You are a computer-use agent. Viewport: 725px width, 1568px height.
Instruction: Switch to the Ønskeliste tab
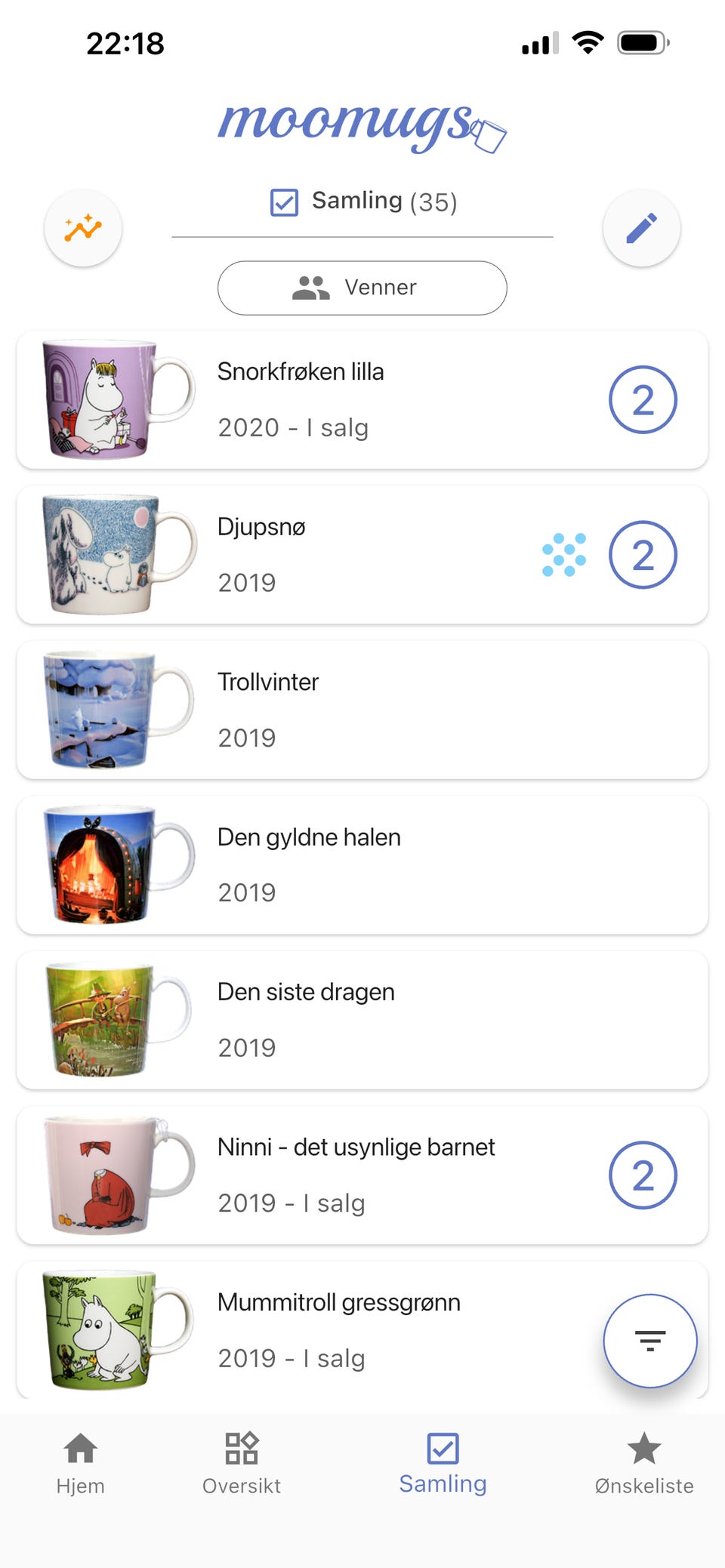coord(643,1463)
